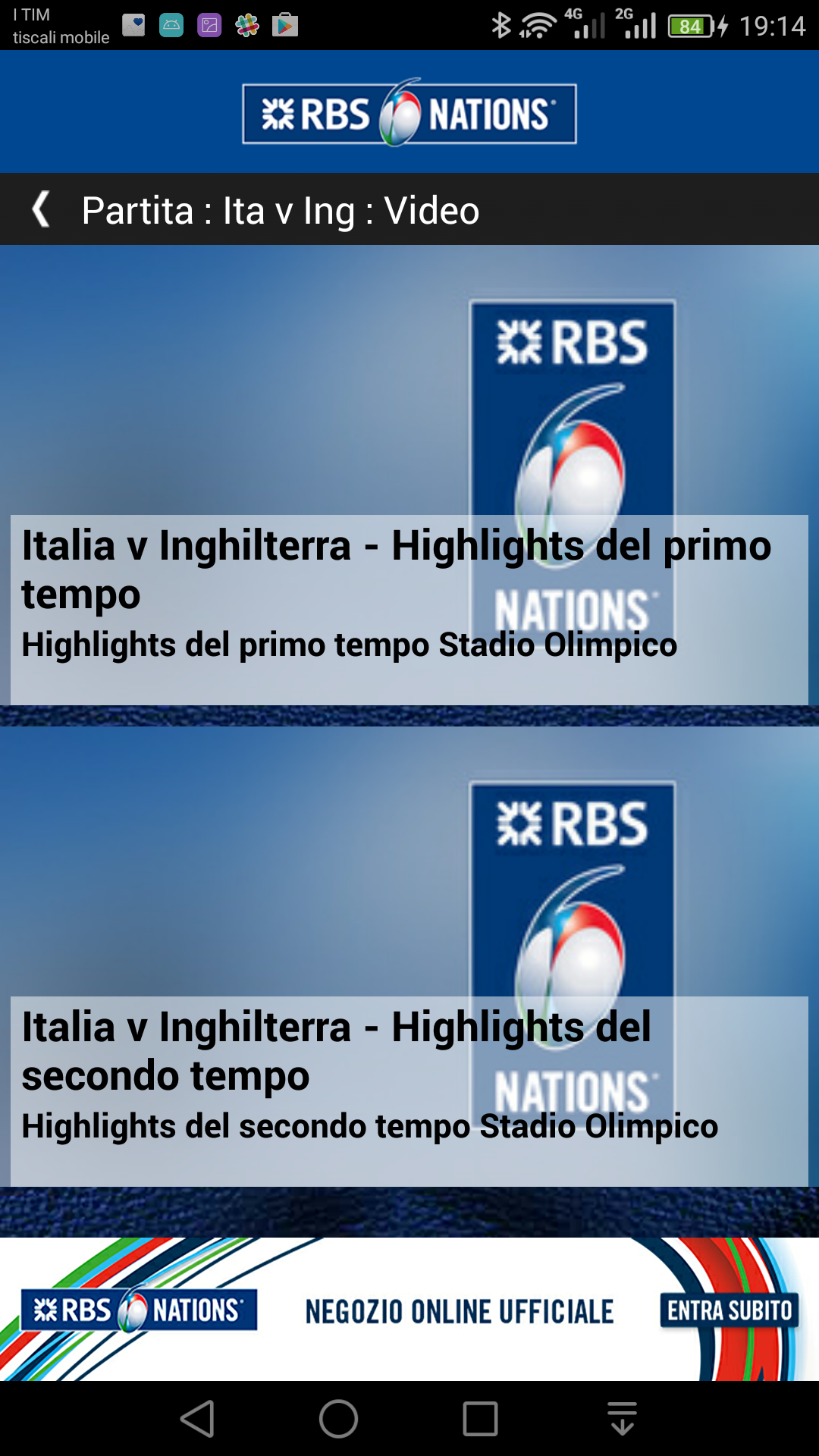Open the recent apps view
The width and height of the screenshot is (819, 1456).
(x=480, y=1419)
